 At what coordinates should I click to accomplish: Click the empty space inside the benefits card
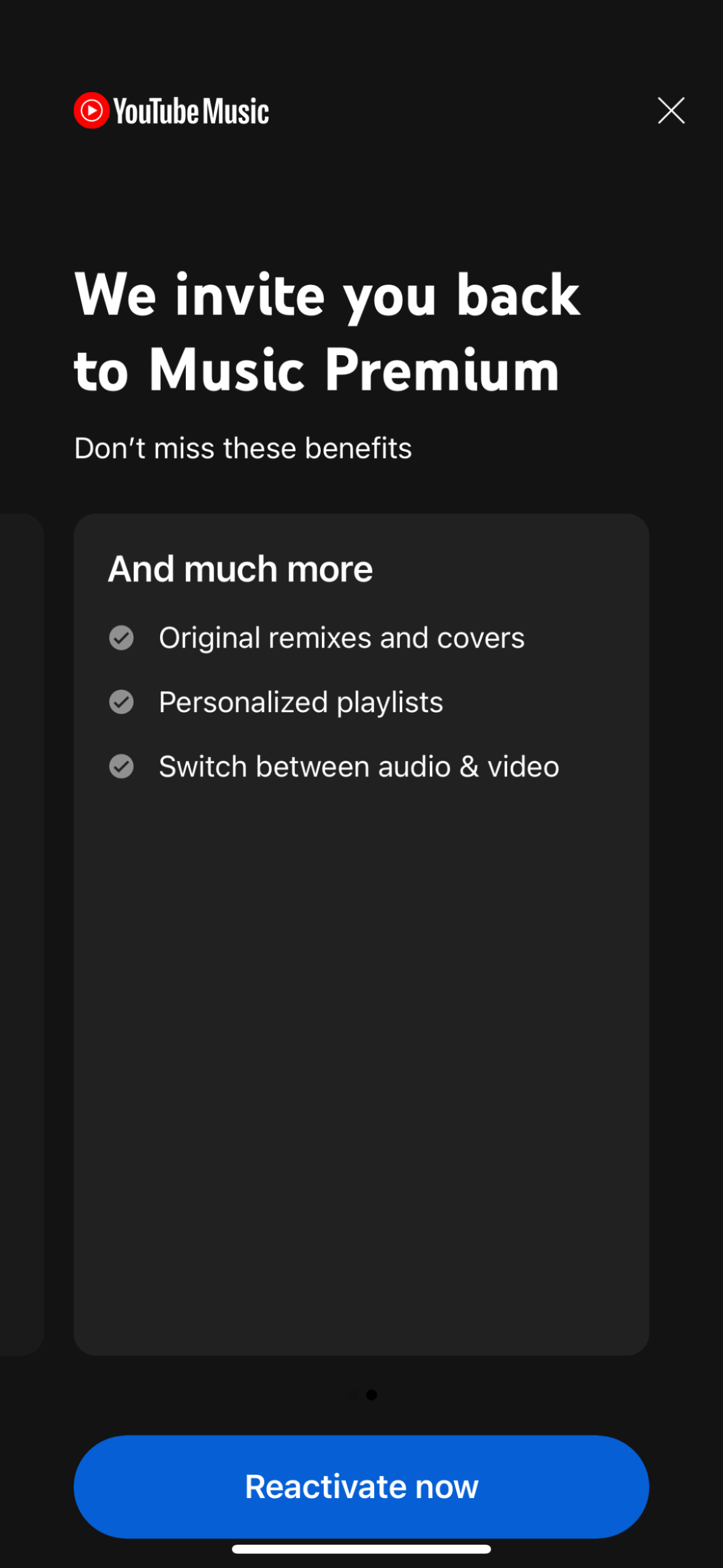[x=361, y=1074]
